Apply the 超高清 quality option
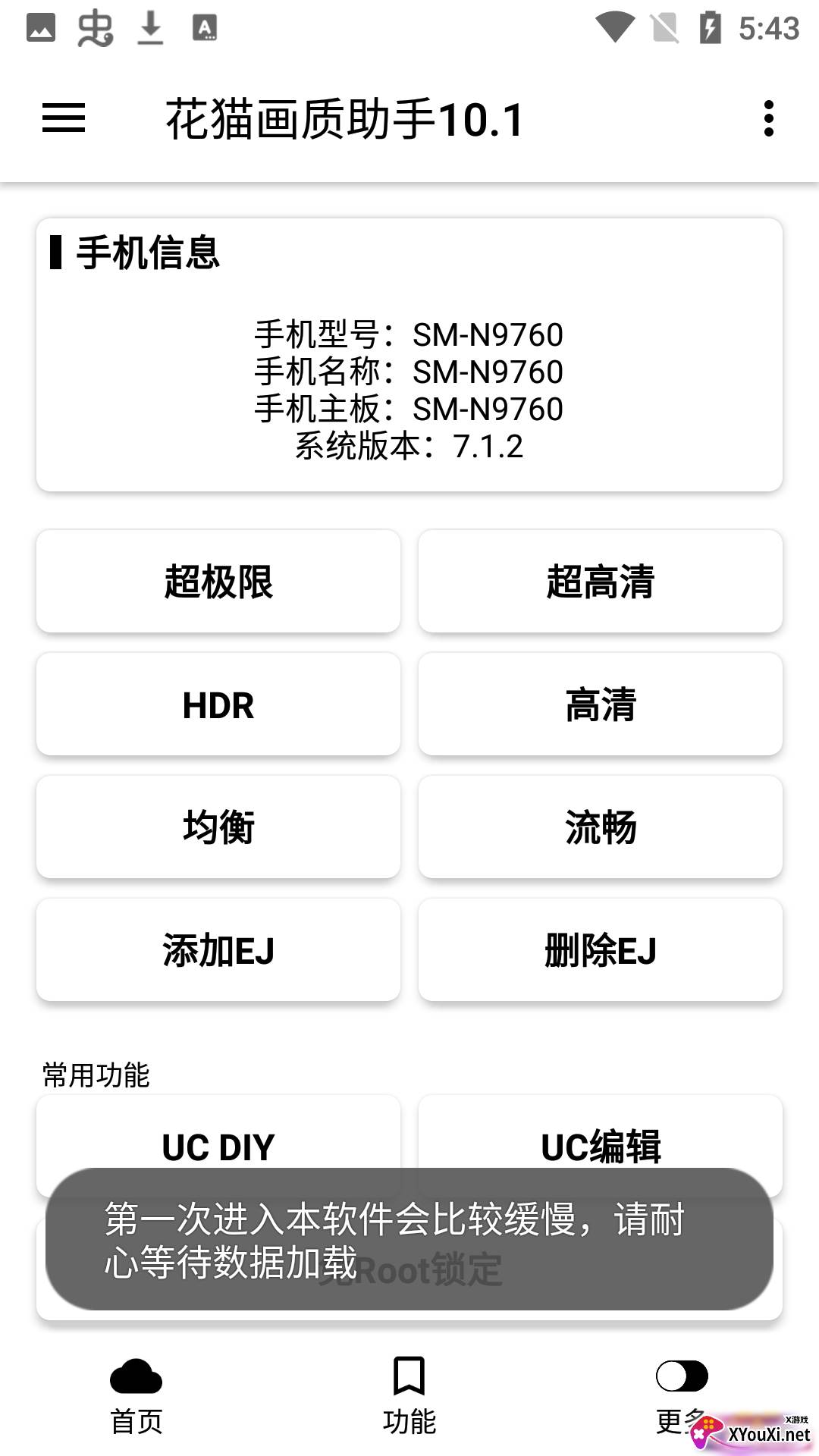The width and height of the screenshot is (819, 1456). [600, 582]
